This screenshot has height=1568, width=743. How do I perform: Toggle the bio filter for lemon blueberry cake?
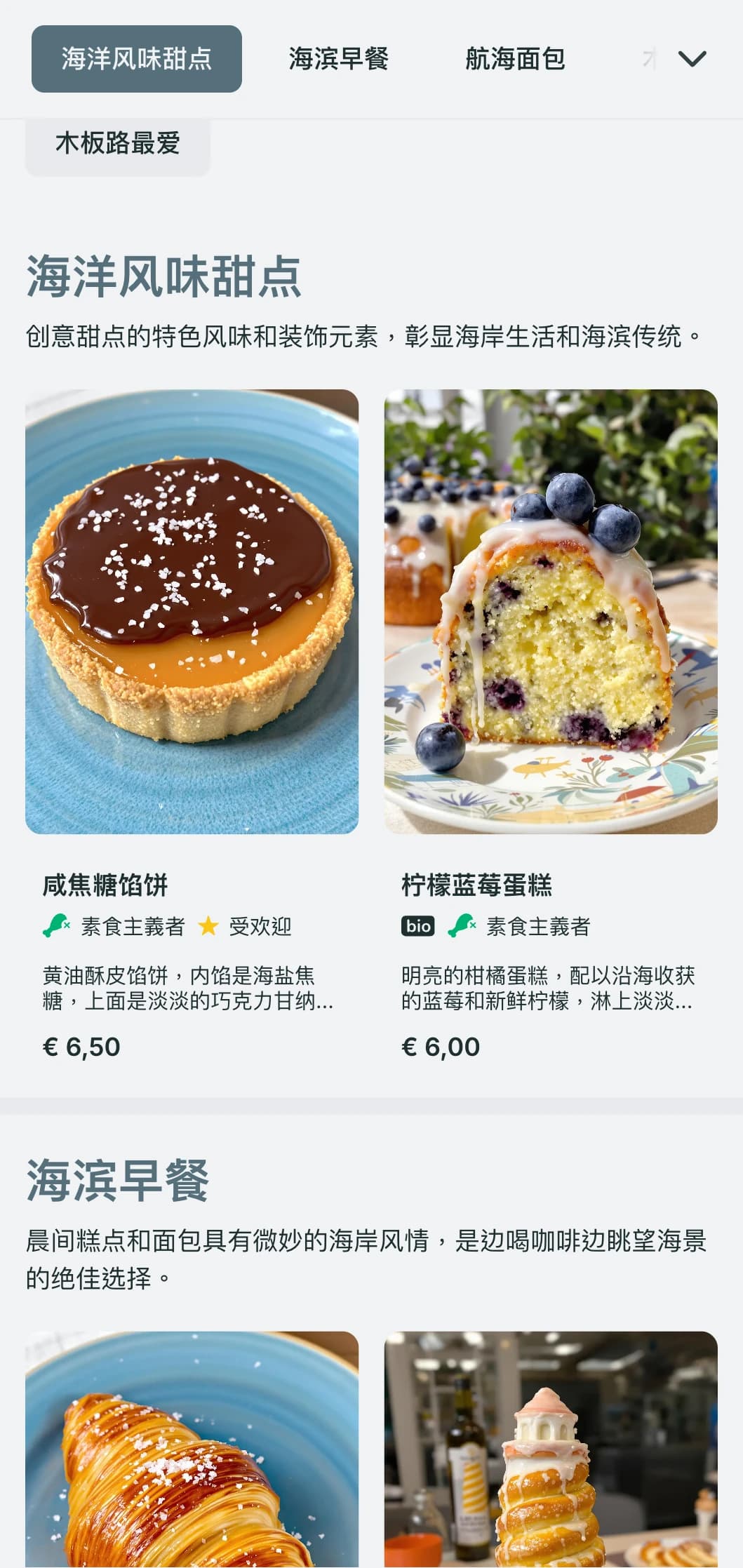click(418, 925)
